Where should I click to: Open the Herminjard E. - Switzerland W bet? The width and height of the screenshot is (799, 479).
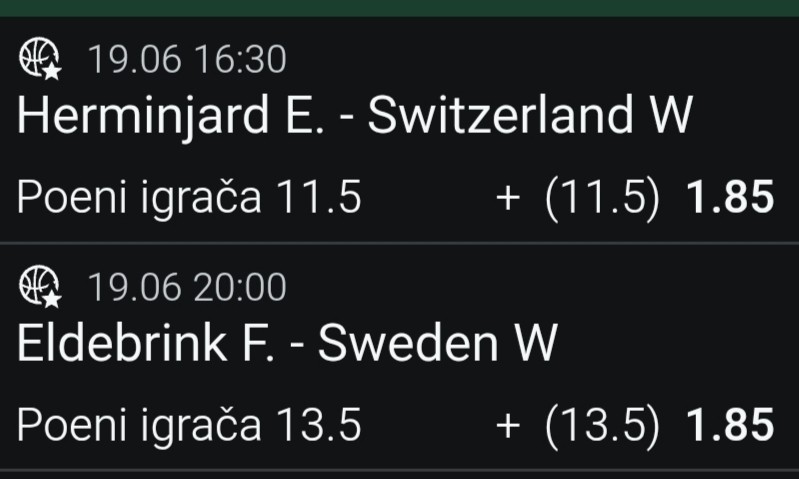(355, 119)
